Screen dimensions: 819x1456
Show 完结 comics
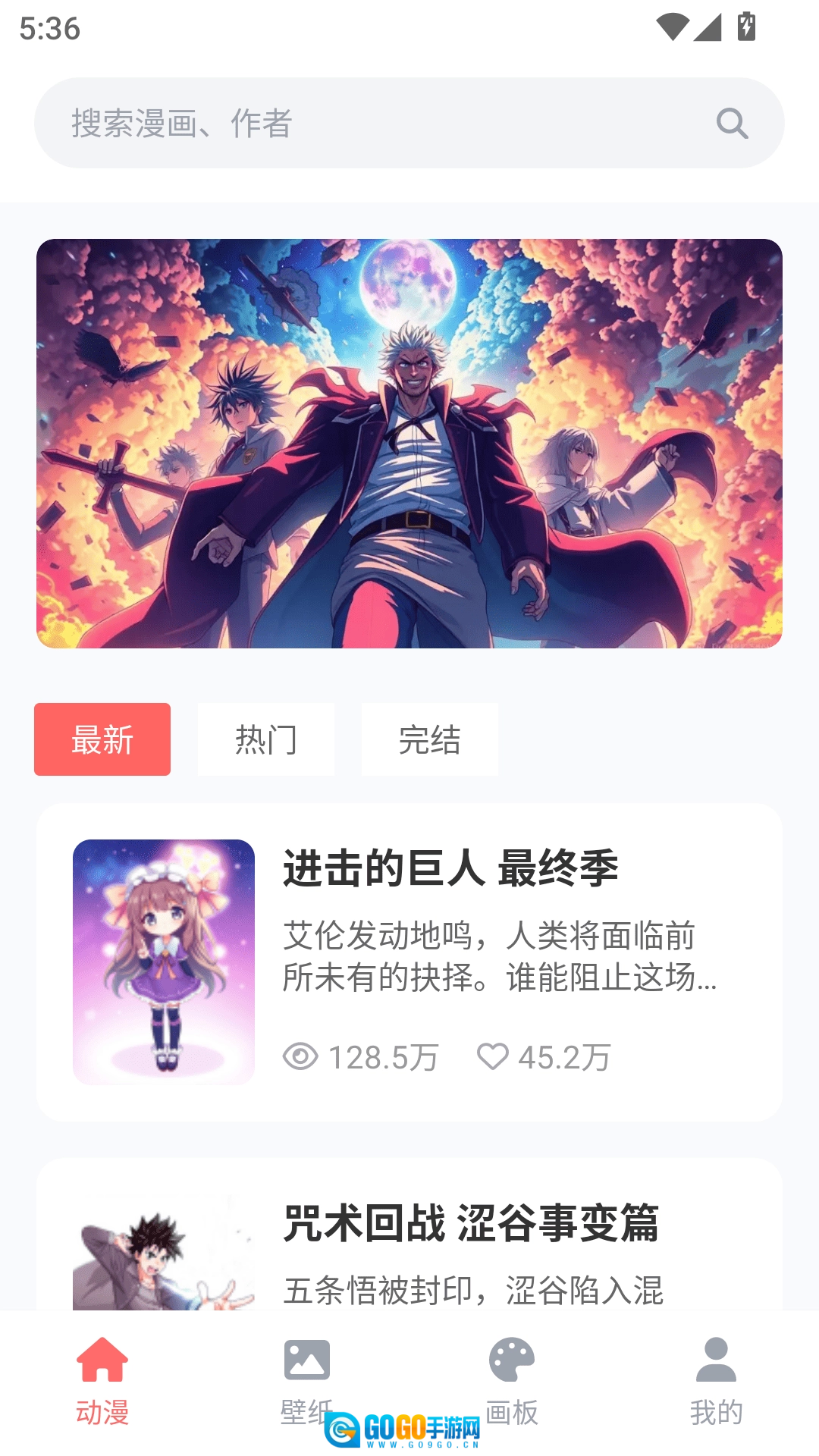coord(430,739)
